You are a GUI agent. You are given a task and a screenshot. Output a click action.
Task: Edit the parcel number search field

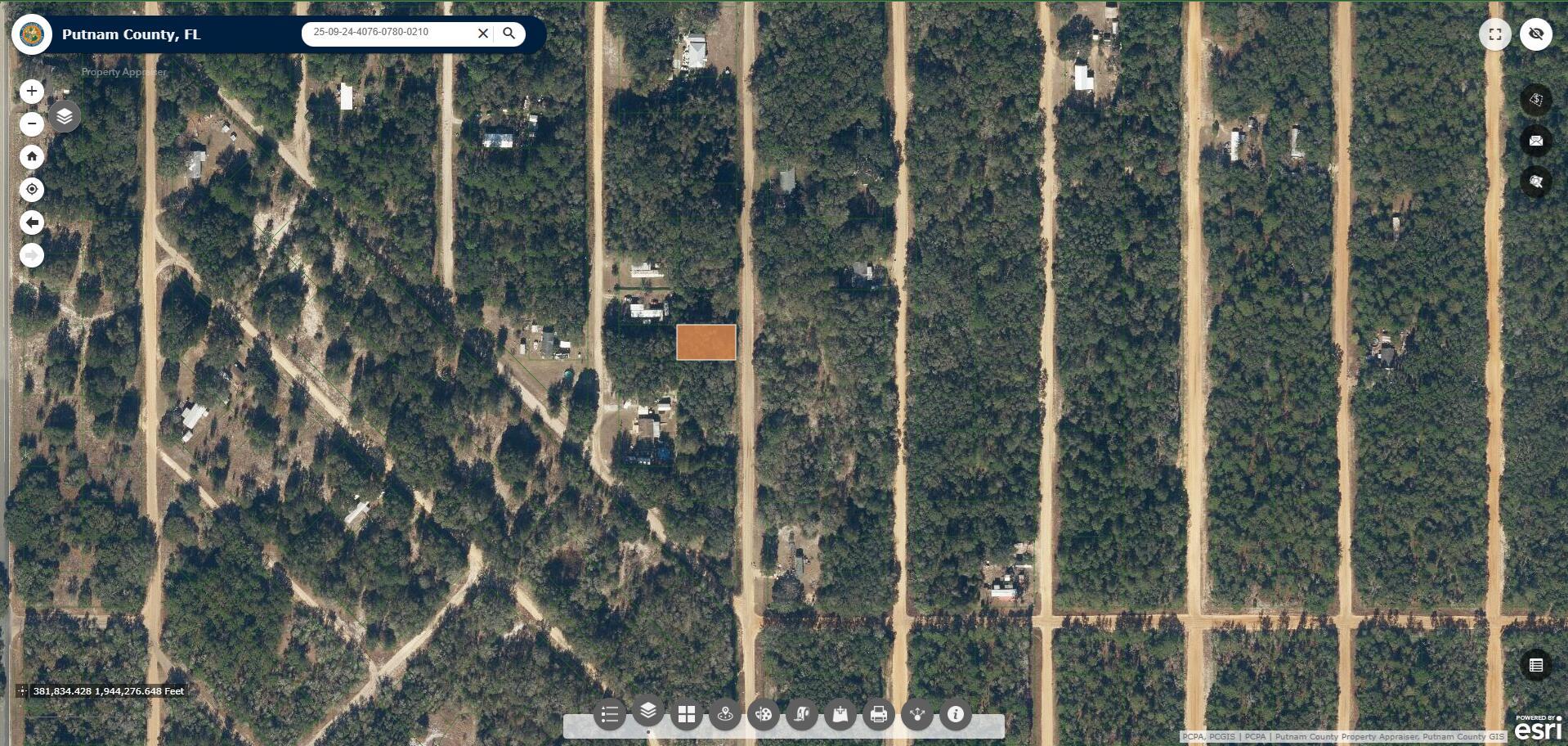coord(388,34)
